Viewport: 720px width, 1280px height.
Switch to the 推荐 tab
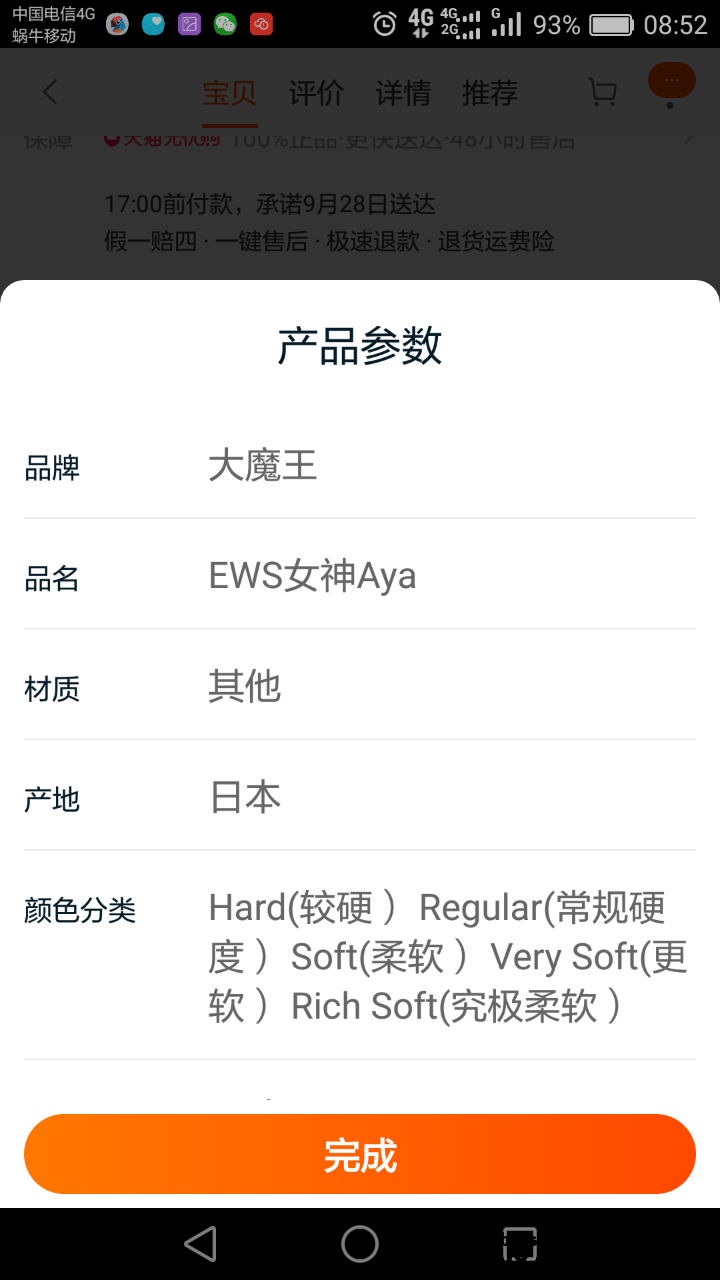[490, 94]
